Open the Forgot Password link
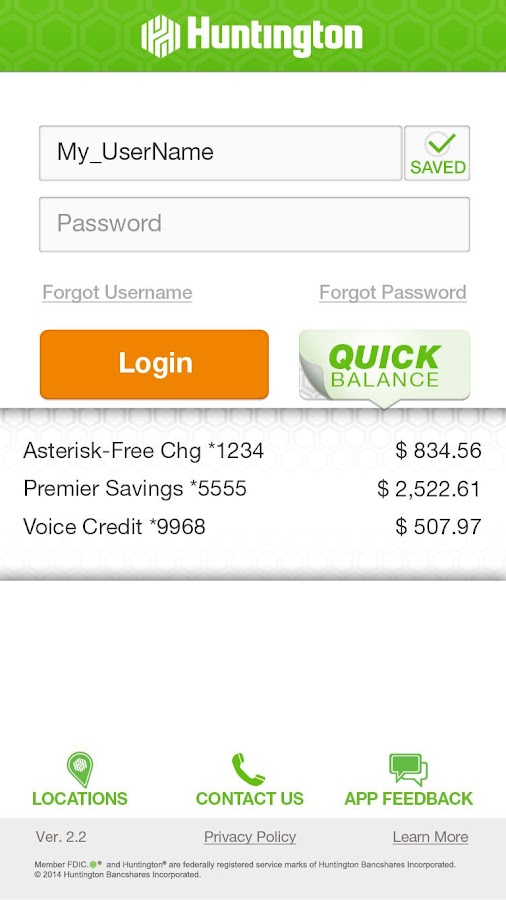Screen dimensions: 506x900 393,293
